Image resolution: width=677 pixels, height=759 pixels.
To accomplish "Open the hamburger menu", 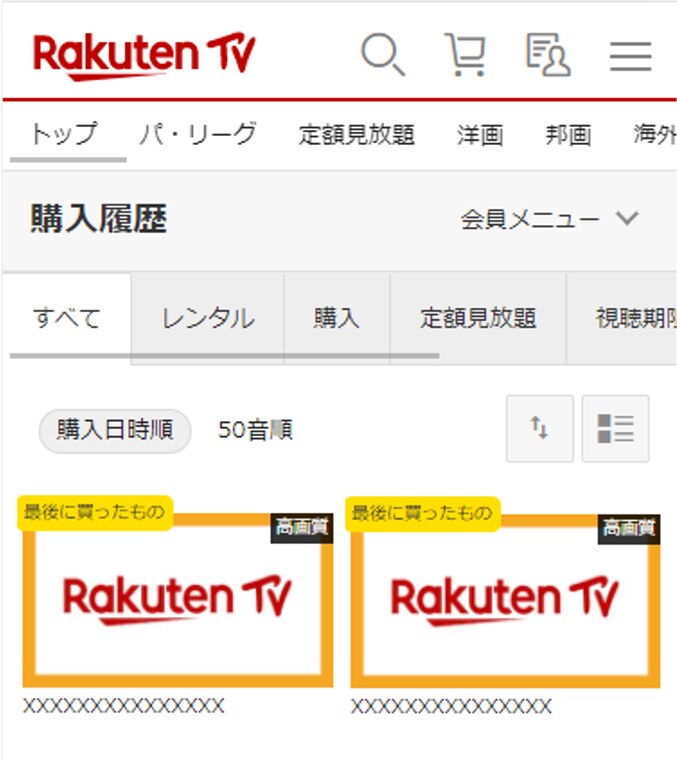I will [x=630, y=56].
